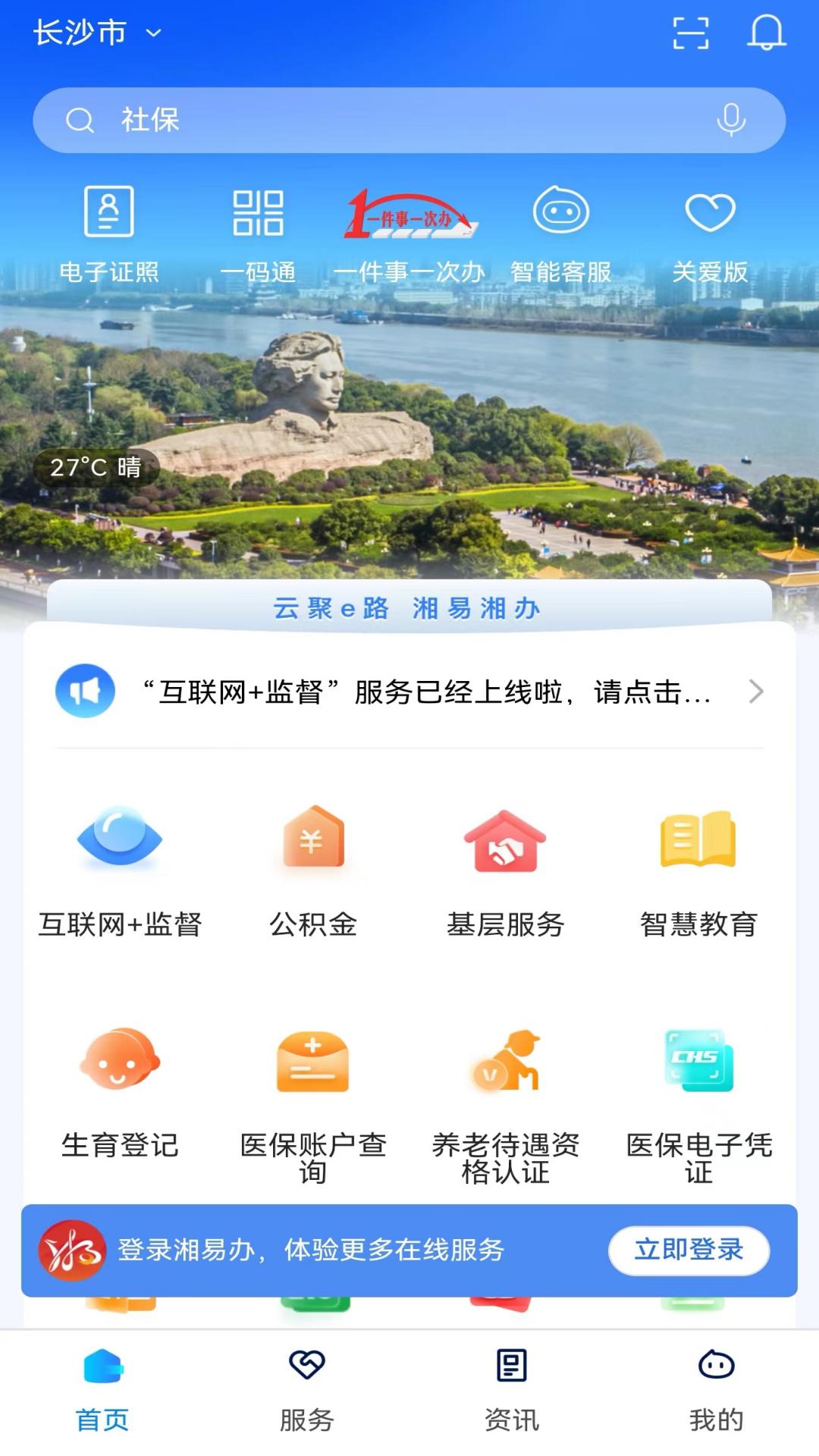
Task: Open 一码通 QR service
Action: tap(258, 233)
